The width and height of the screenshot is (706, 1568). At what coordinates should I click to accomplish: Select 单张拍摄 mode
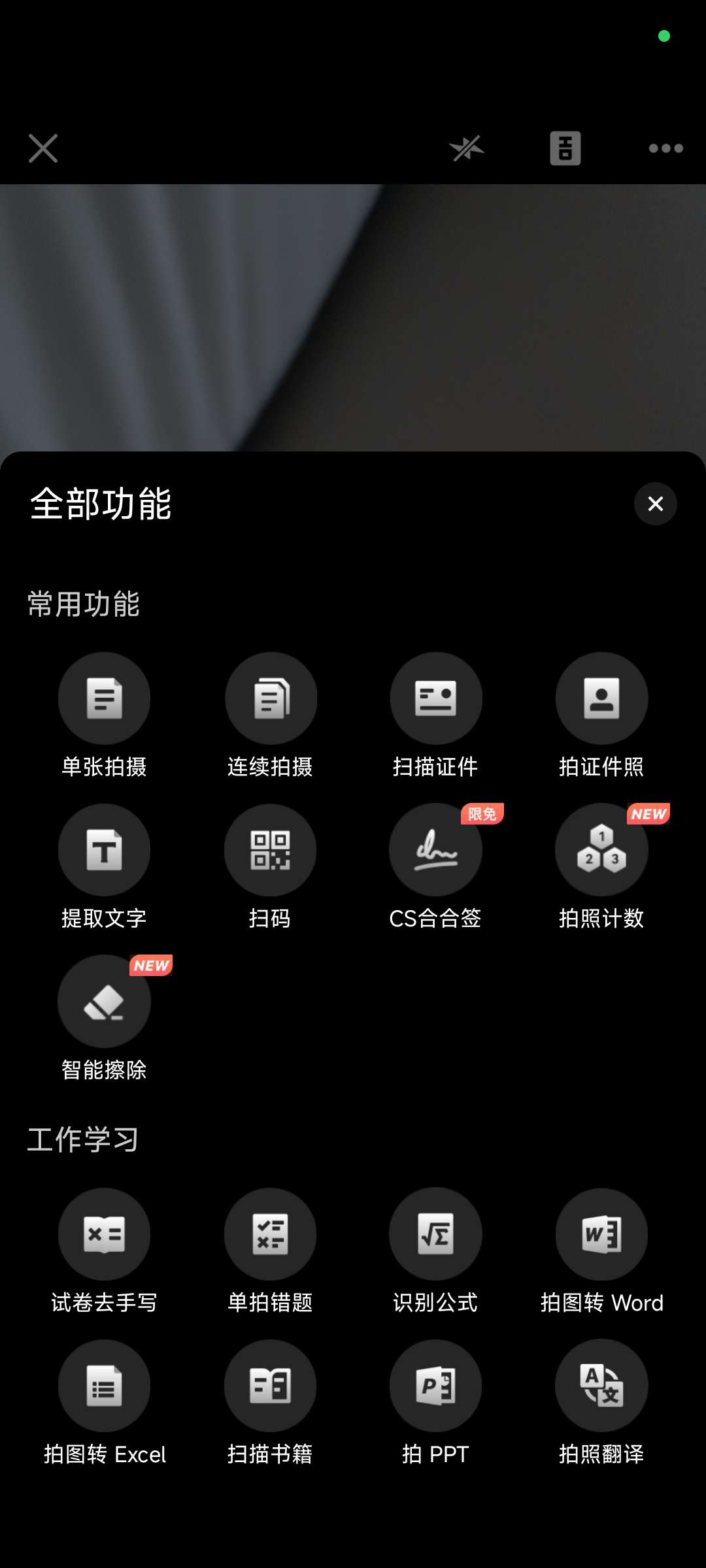tap(105, 698)
